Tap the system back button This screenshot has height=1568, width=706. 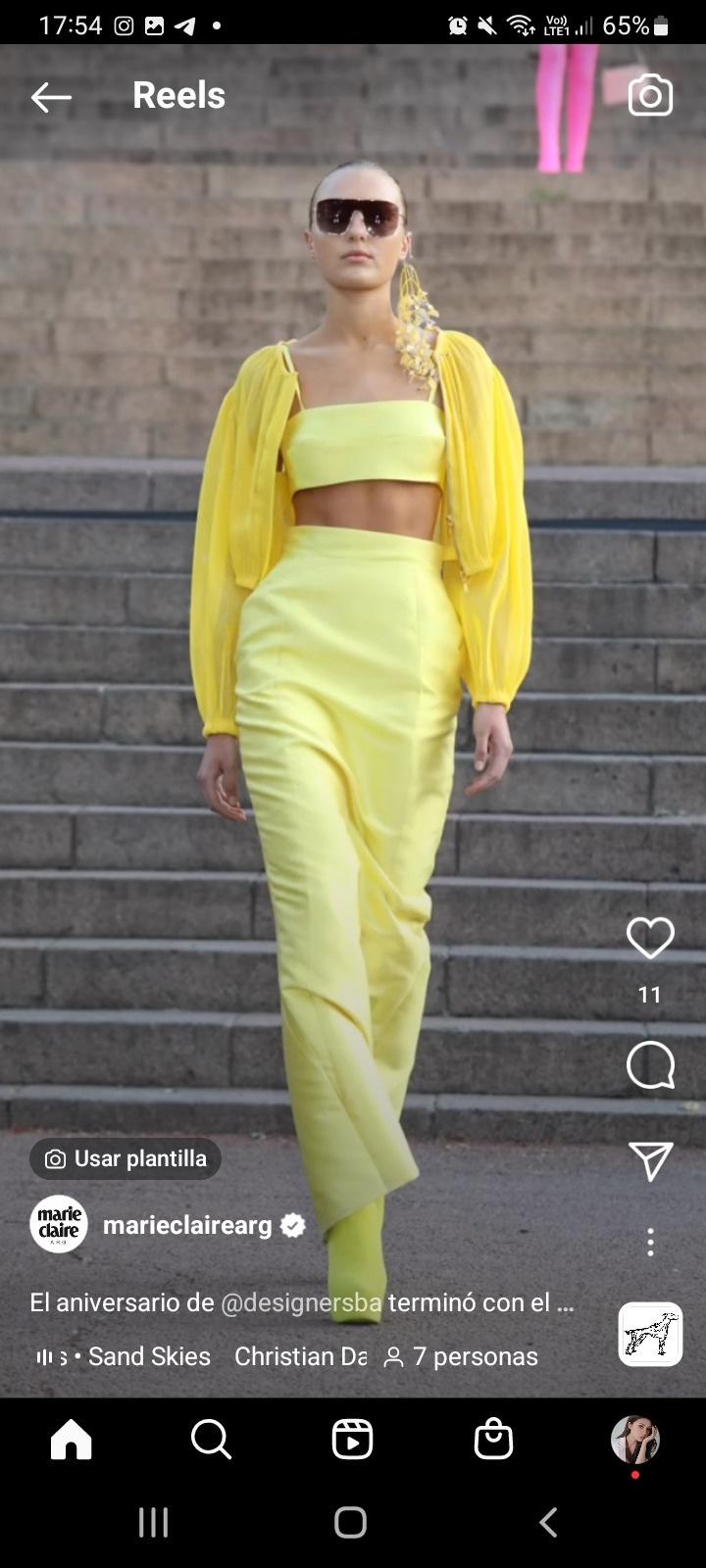click(549, 1522)
